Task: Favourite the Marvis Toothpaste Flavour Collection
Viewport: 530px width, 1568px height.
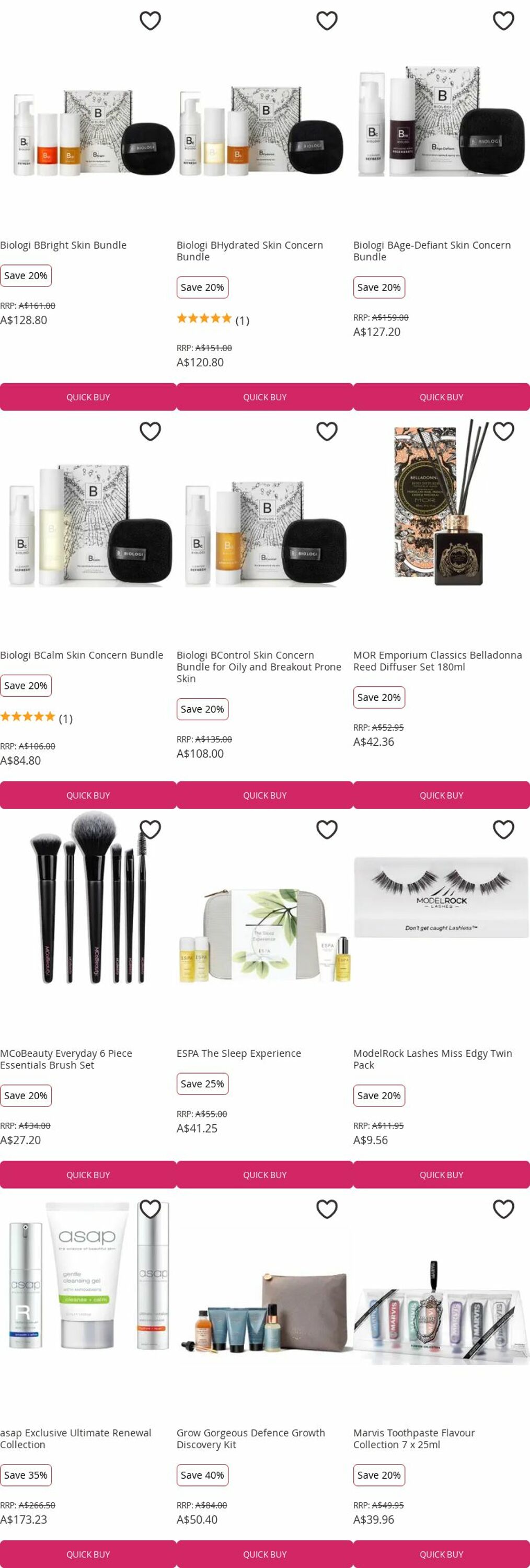Action: [x=503, y=1208]
